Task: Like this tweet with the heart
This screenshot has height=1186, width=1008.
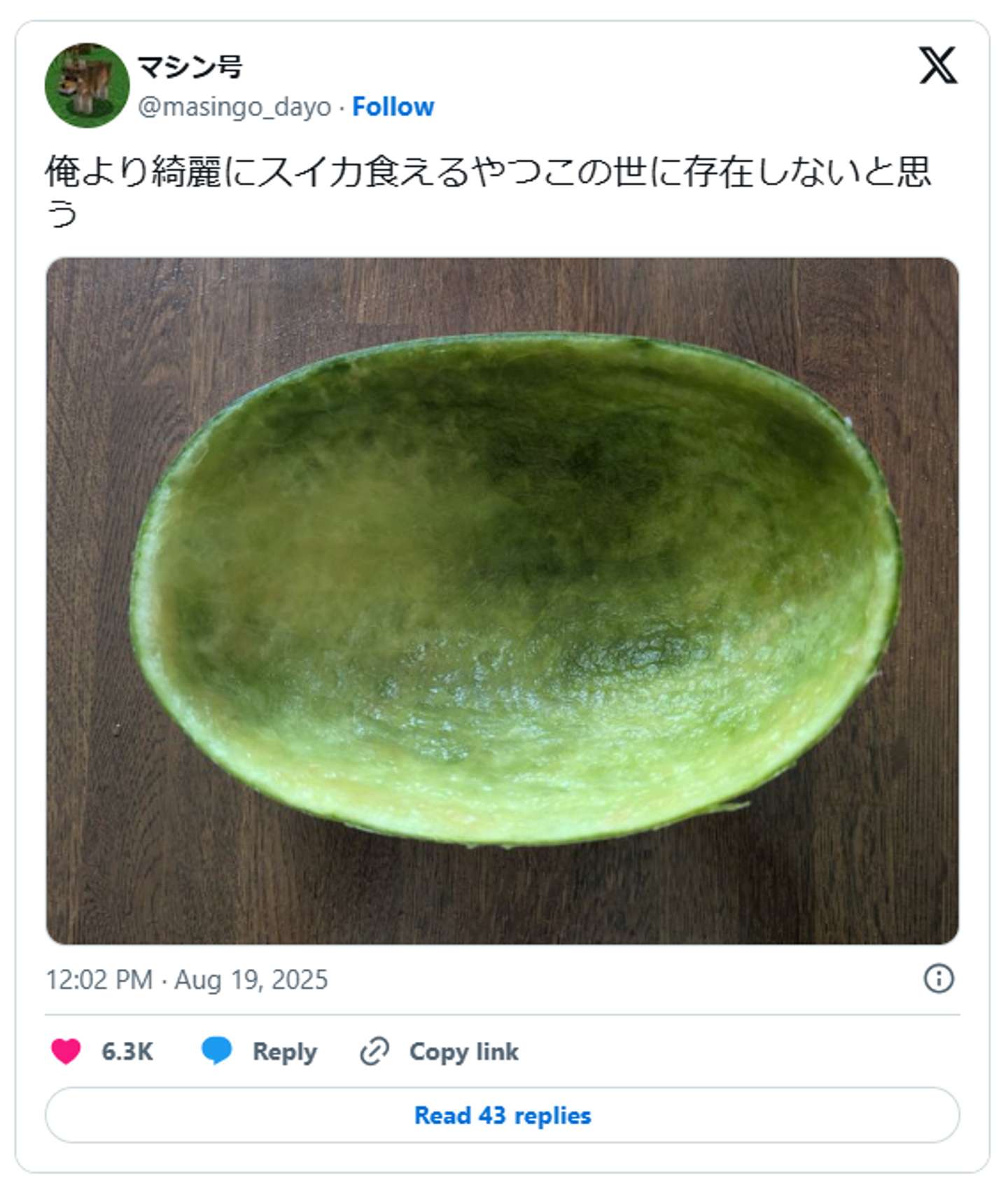Action: click(66, 1052)
